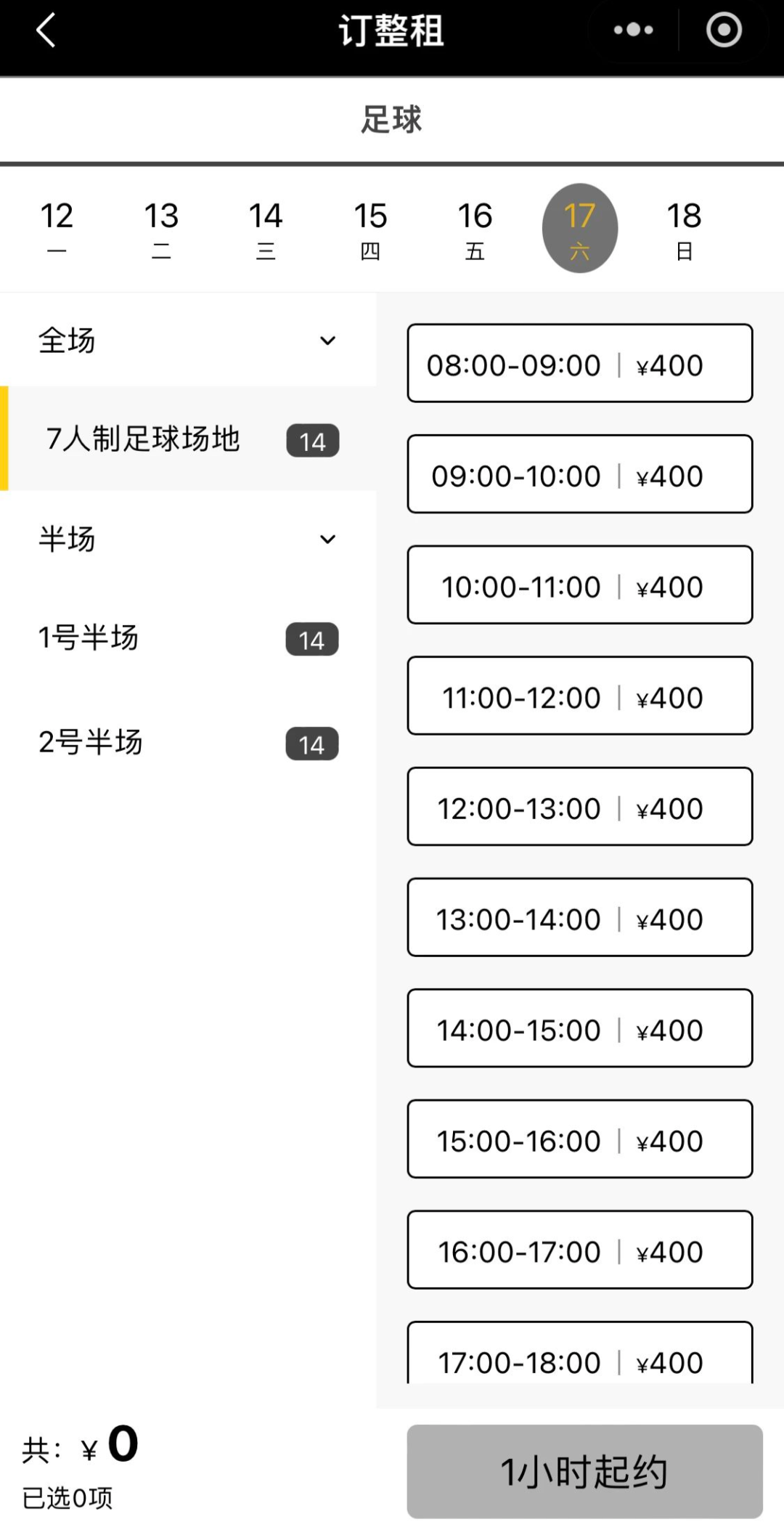
Task: Tap the 1小时起约 booking button
Action: [x=584, y=1471]
